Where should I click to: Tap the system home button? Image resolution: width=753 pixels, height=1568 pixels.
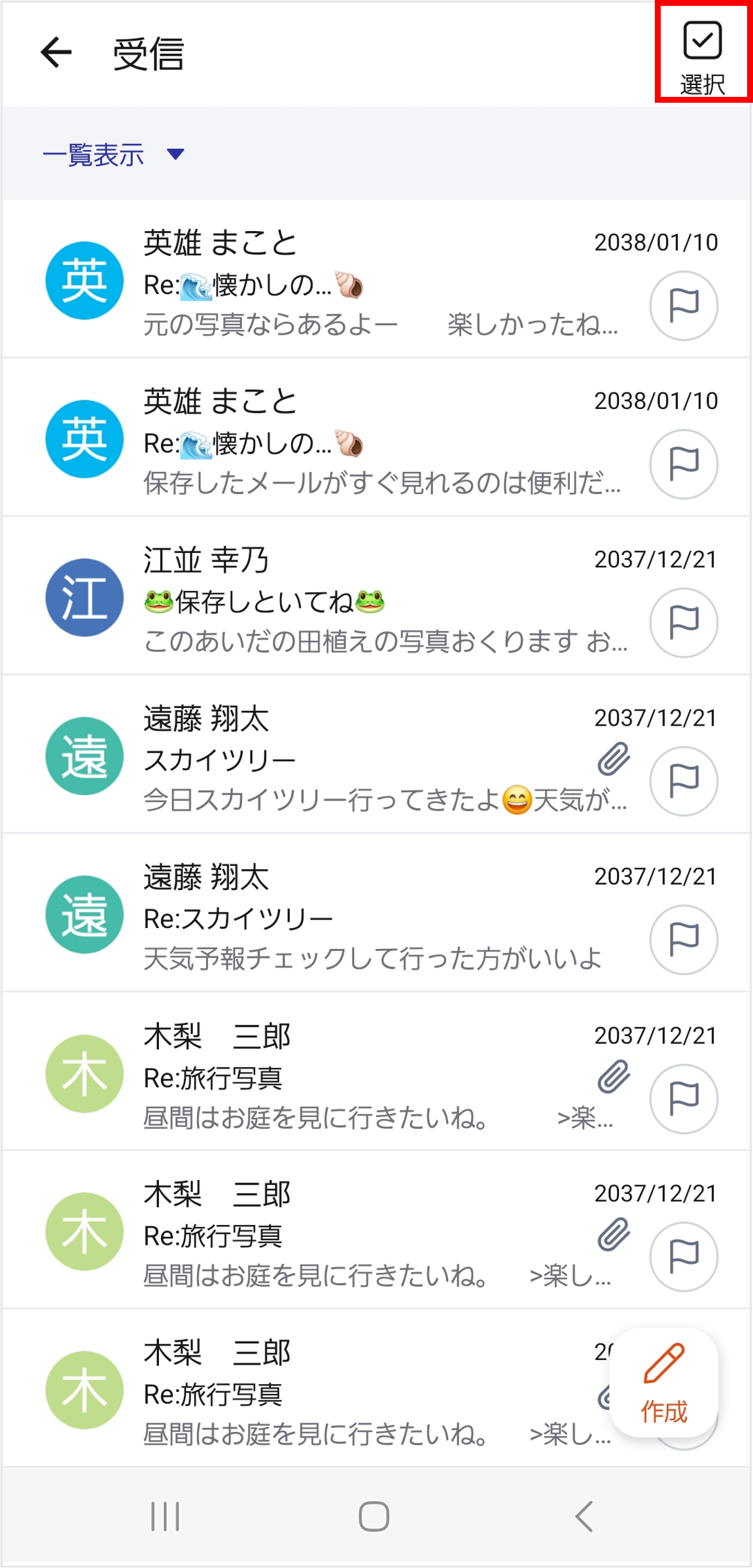pos(374,1516)
